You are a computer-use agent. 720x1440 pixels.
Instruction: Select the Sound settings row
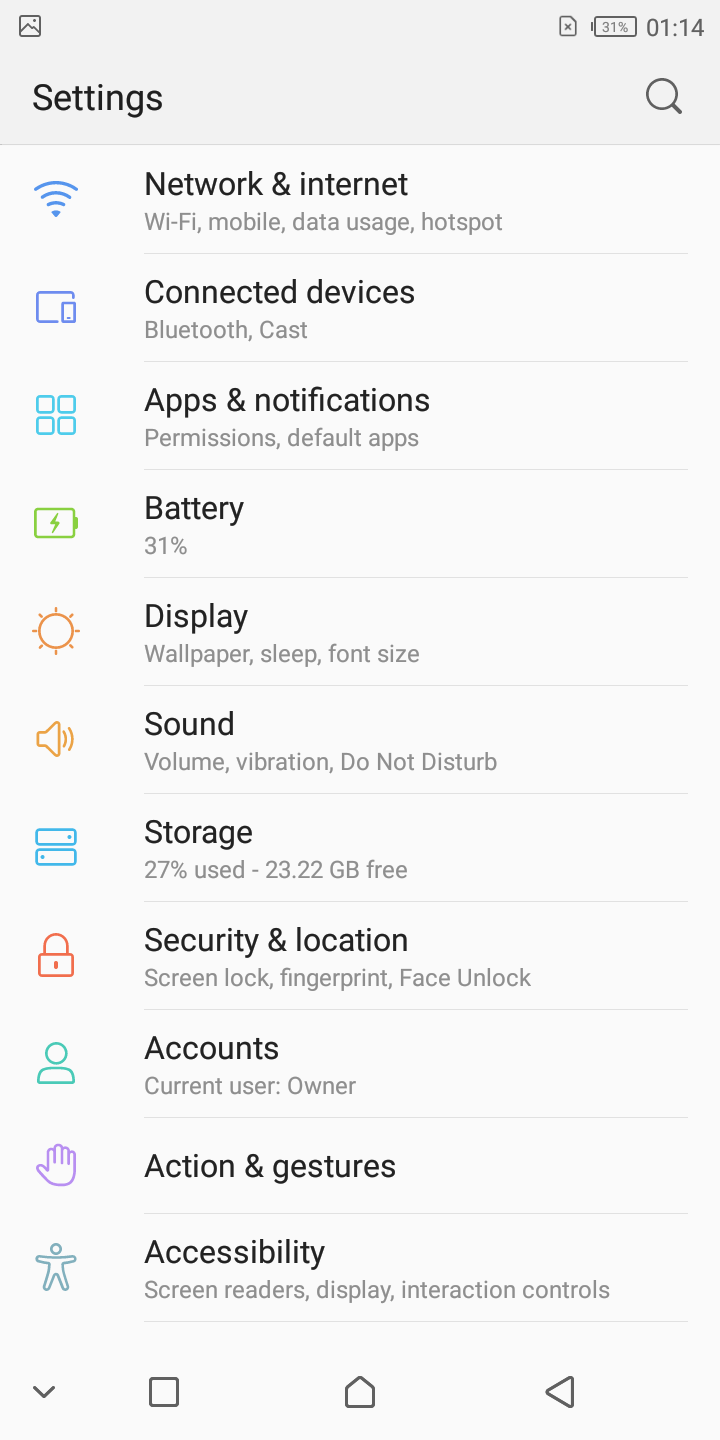(x=360, y=741)
